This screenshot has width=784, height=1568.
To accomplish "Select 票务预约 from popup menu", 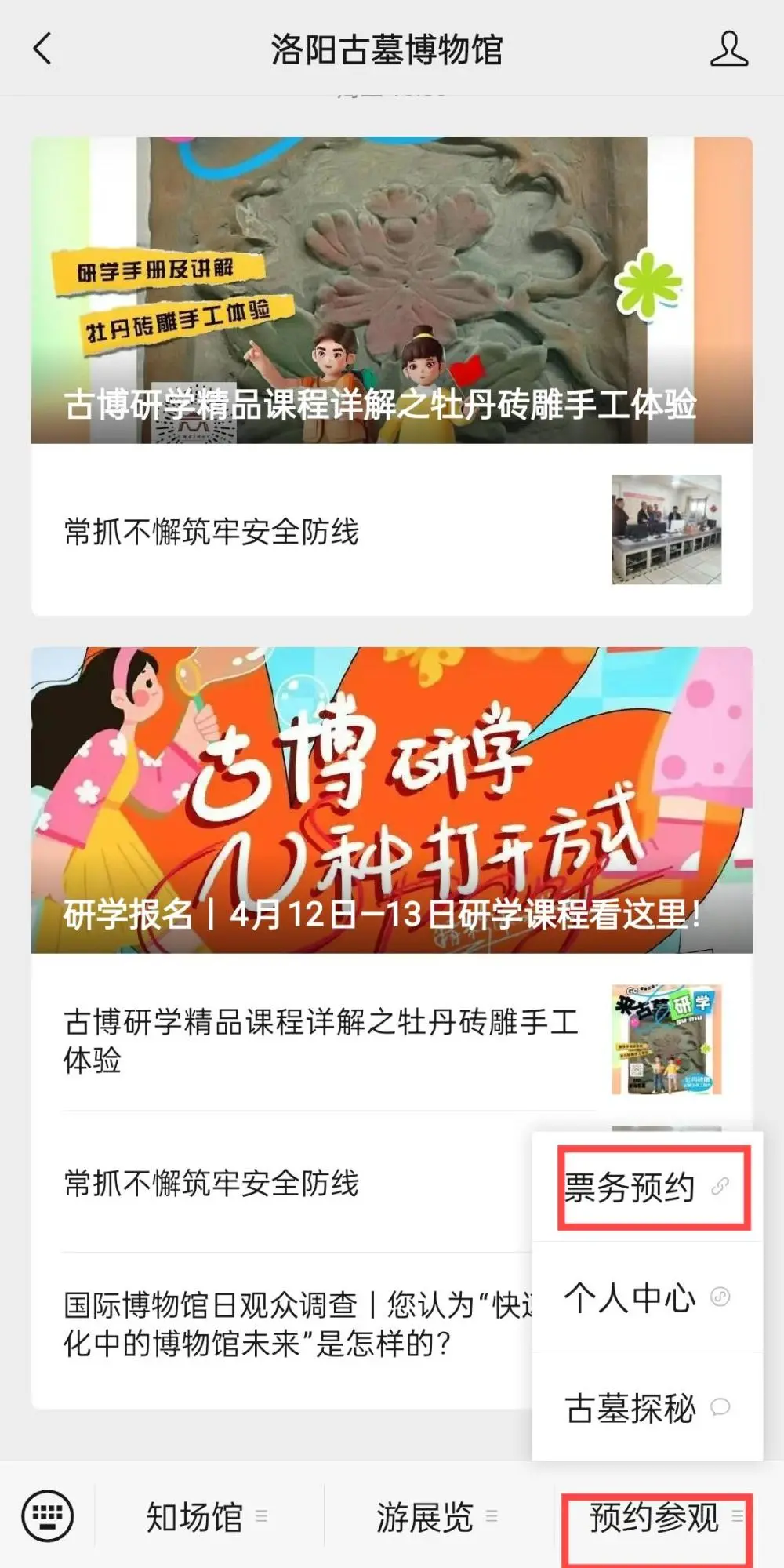I will point(648,1187).
